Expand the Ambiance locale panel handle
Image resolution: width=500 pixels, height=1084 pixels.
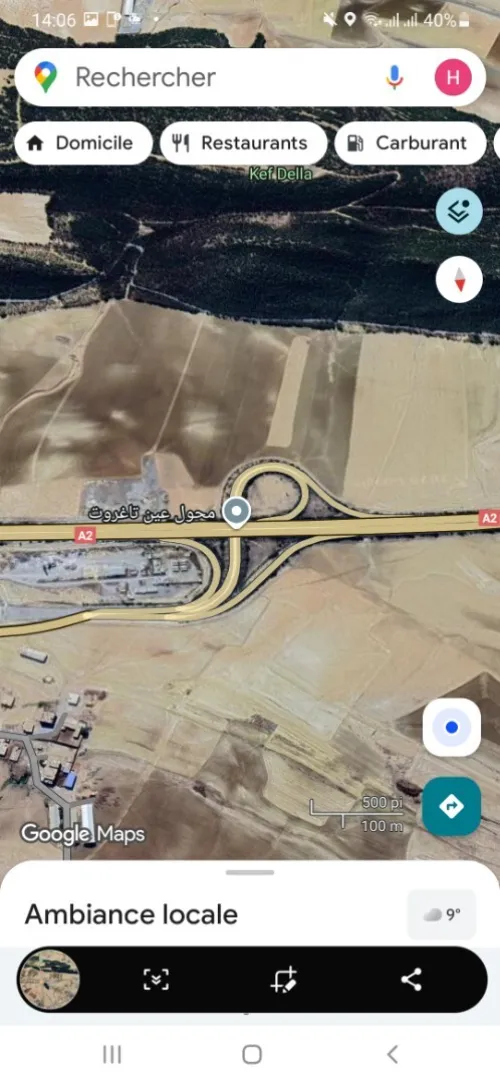(x=250, y=872)
